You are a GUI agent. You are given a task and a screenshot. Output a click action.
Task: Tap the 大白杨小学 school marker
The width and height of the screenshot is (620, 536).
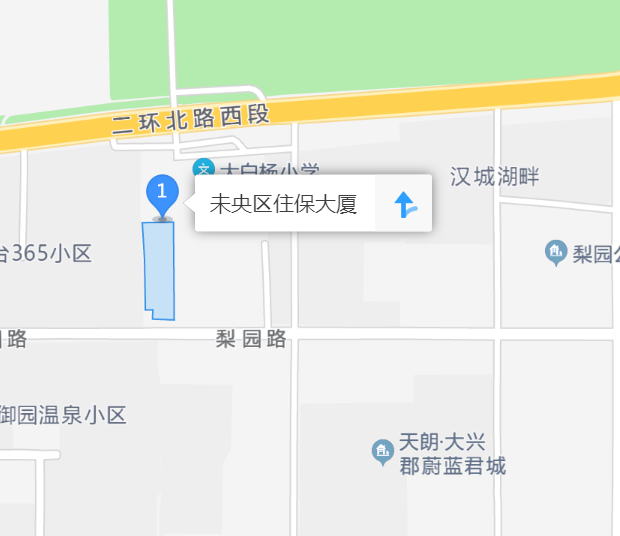click(x=203, y=168)
